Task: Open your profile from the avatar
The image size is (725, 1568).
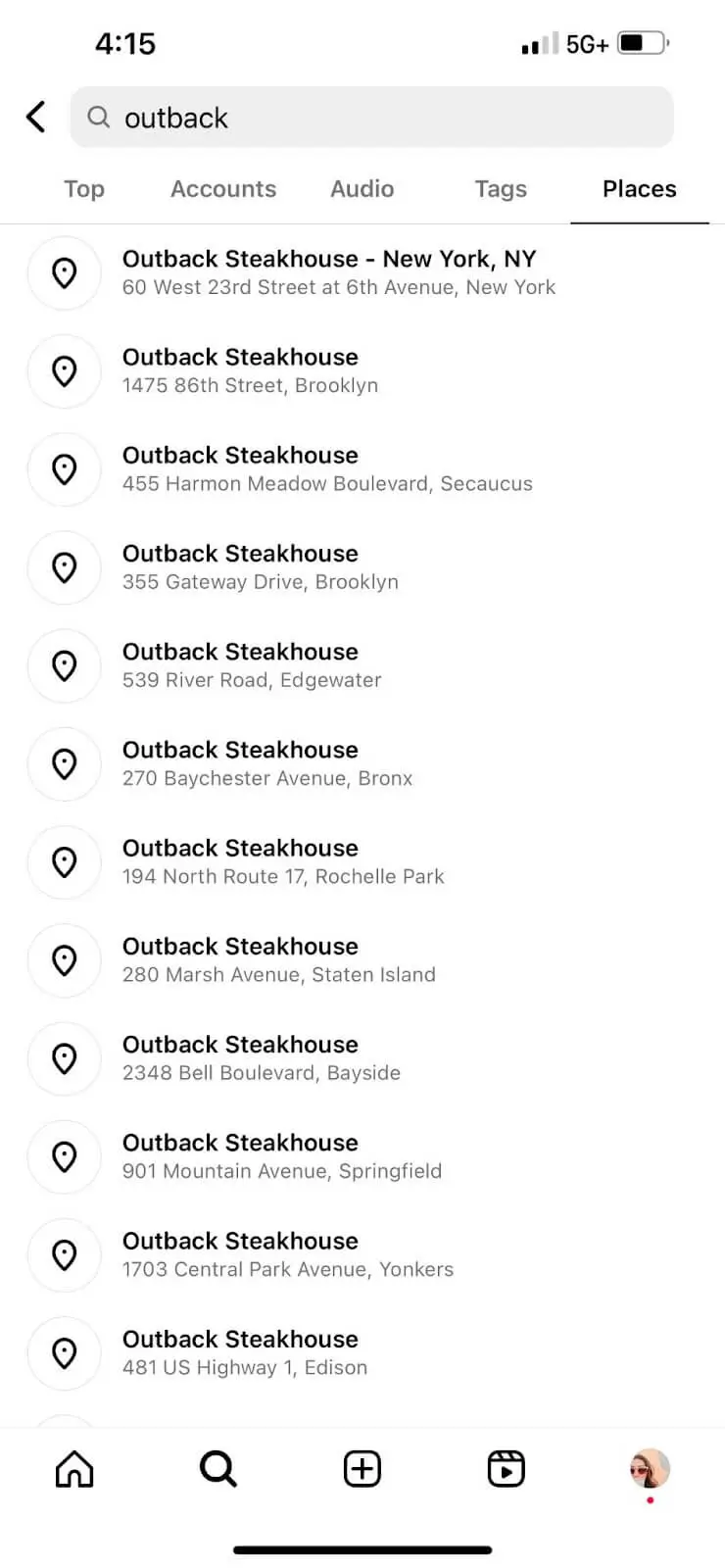Action: (x=650, y=1469)
